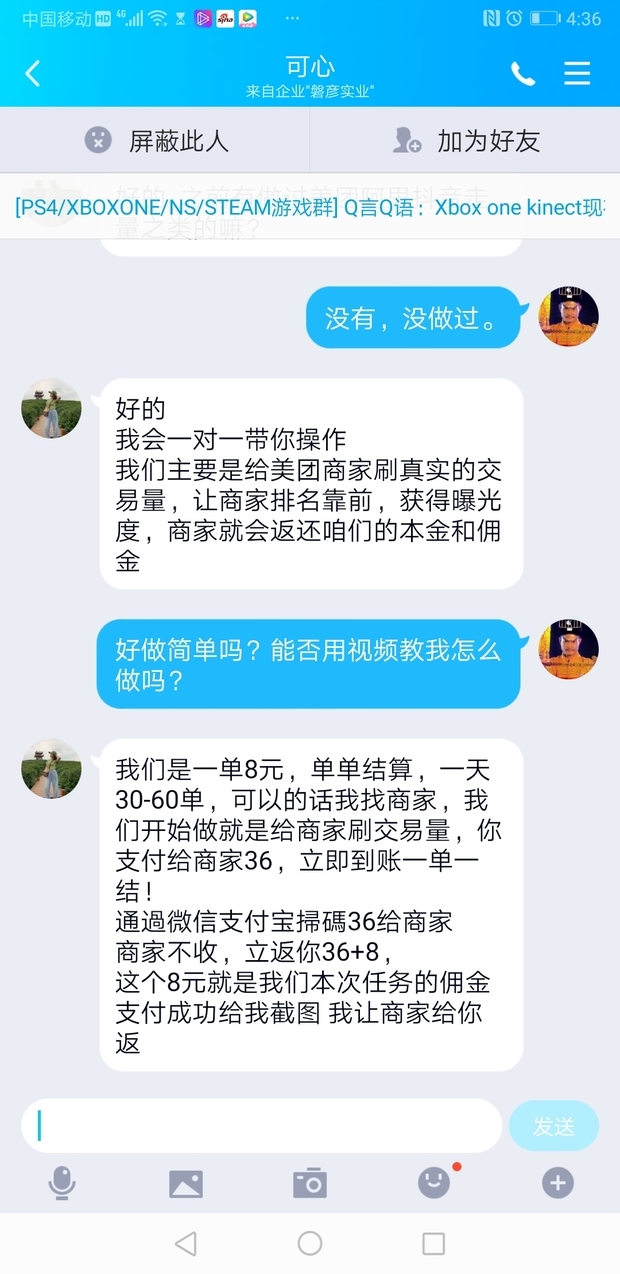Focus the message text field
Viewport: 620px width, 1274px height.
pos(260,1126)
